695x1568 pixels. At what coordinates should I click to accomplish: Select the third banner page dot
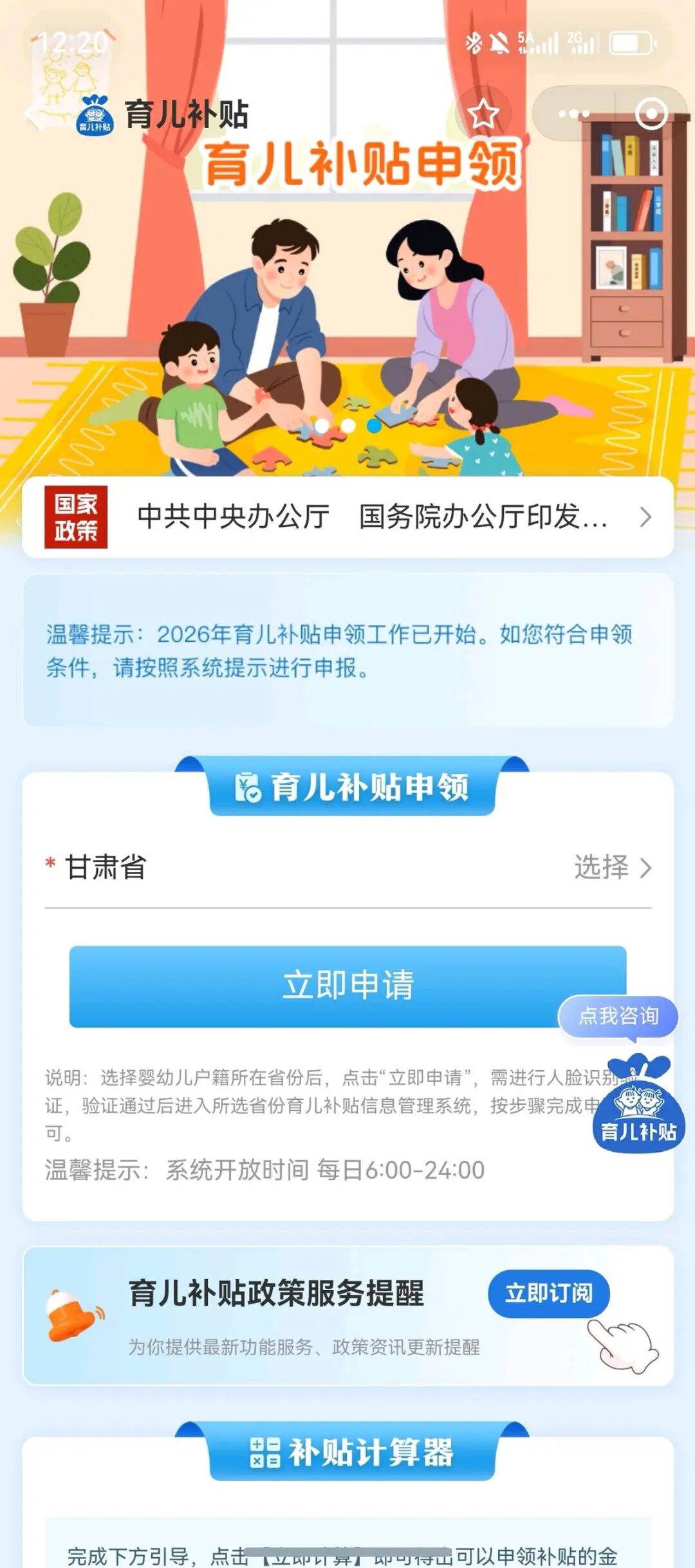(374, 426)
